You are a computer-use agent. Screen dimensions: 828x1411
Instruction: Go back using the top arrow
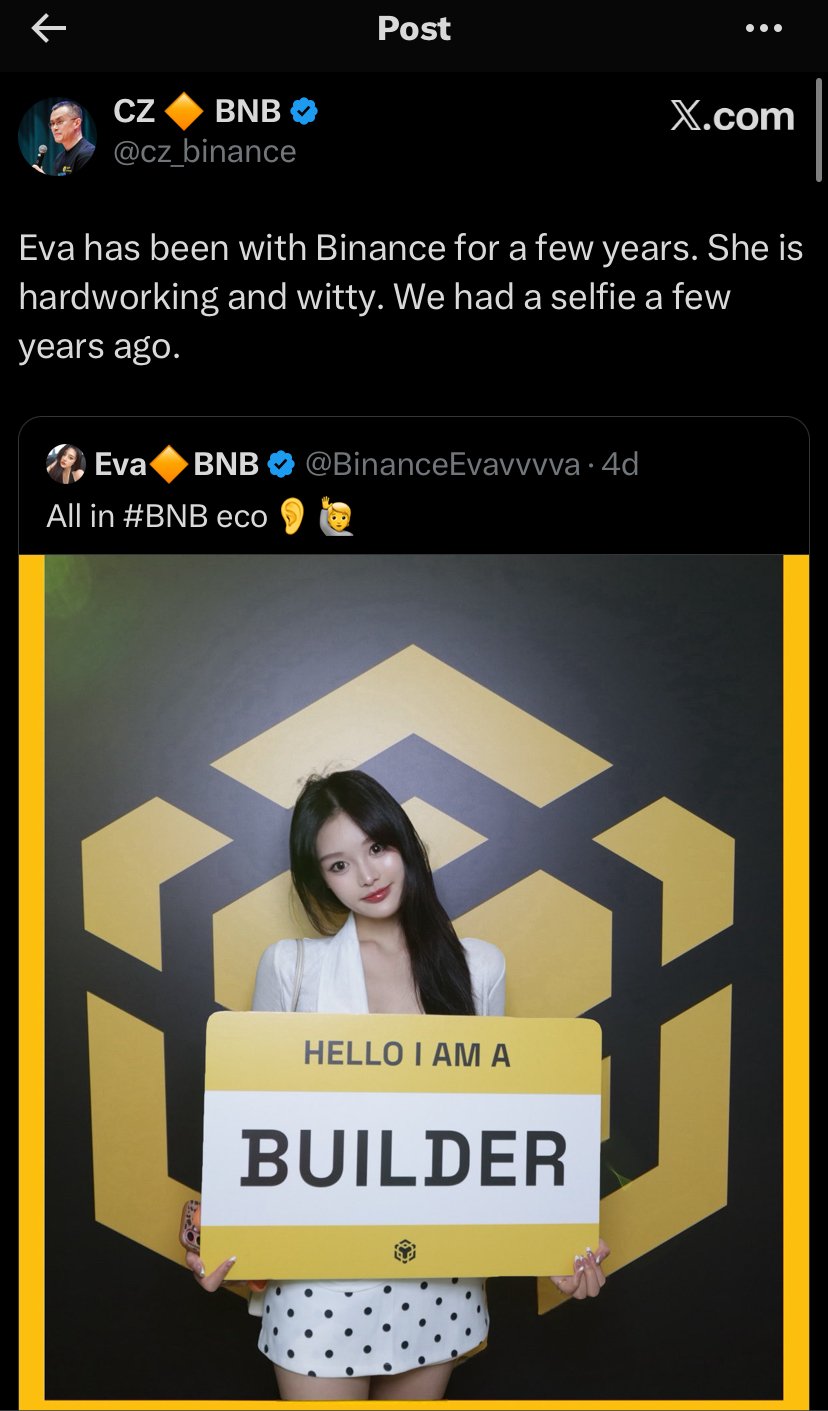pos(48,29)
